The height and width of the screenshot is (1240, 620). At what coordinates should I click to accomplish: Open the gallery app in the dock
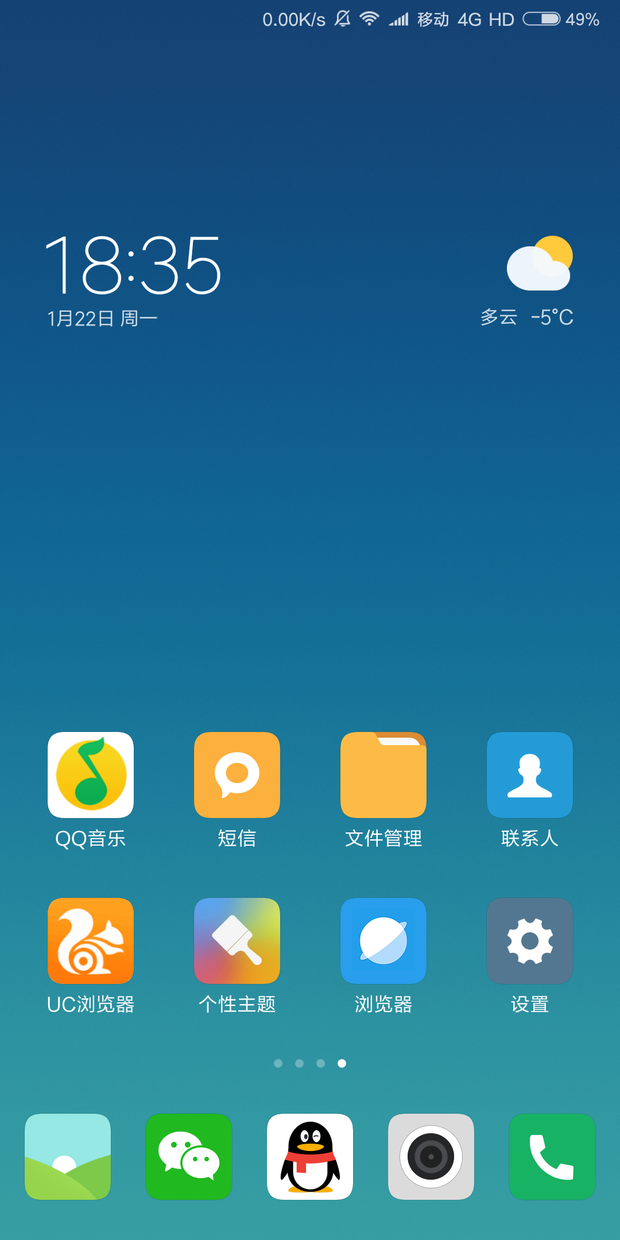pyautogui.click(x=68, y=1156)
